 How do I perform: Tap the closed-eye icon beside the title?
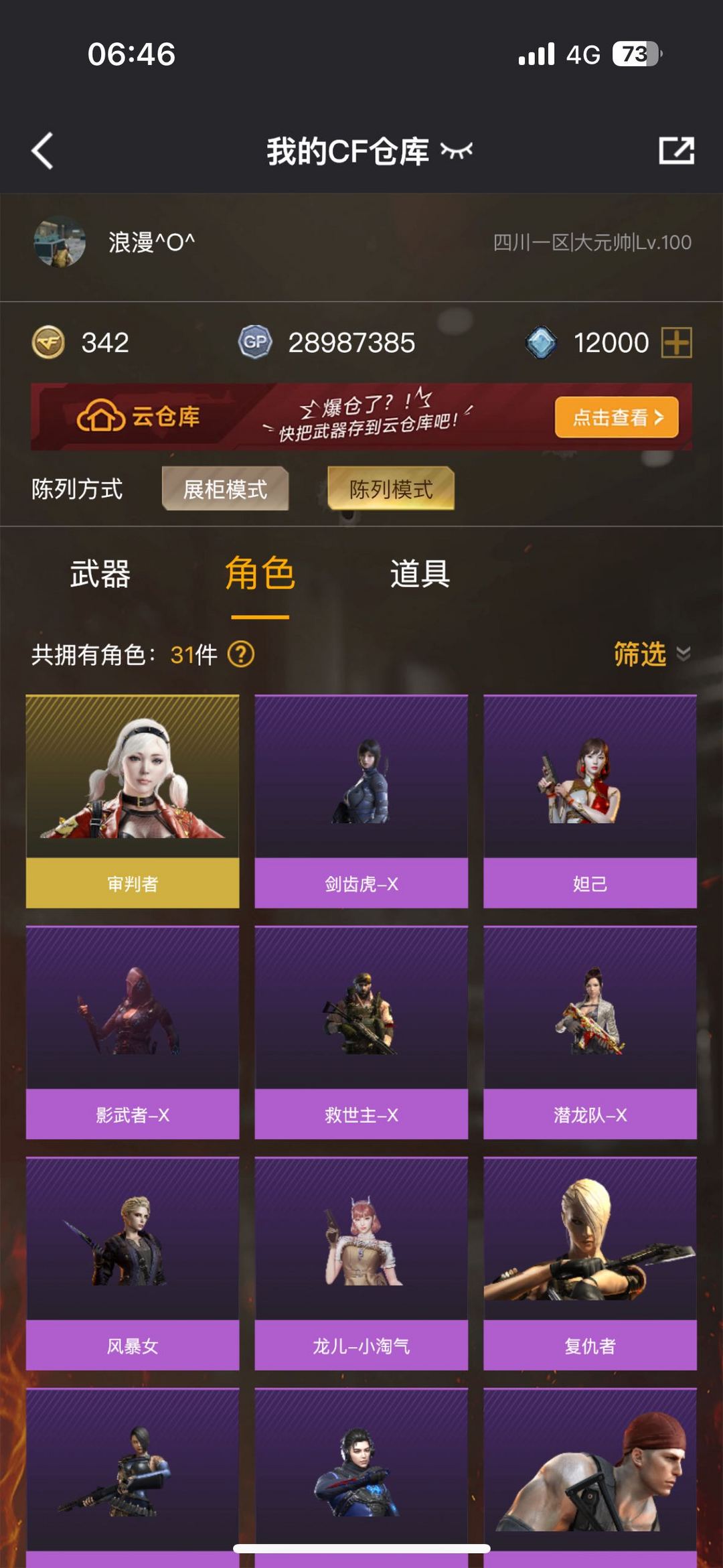click(x=457, y=151)
